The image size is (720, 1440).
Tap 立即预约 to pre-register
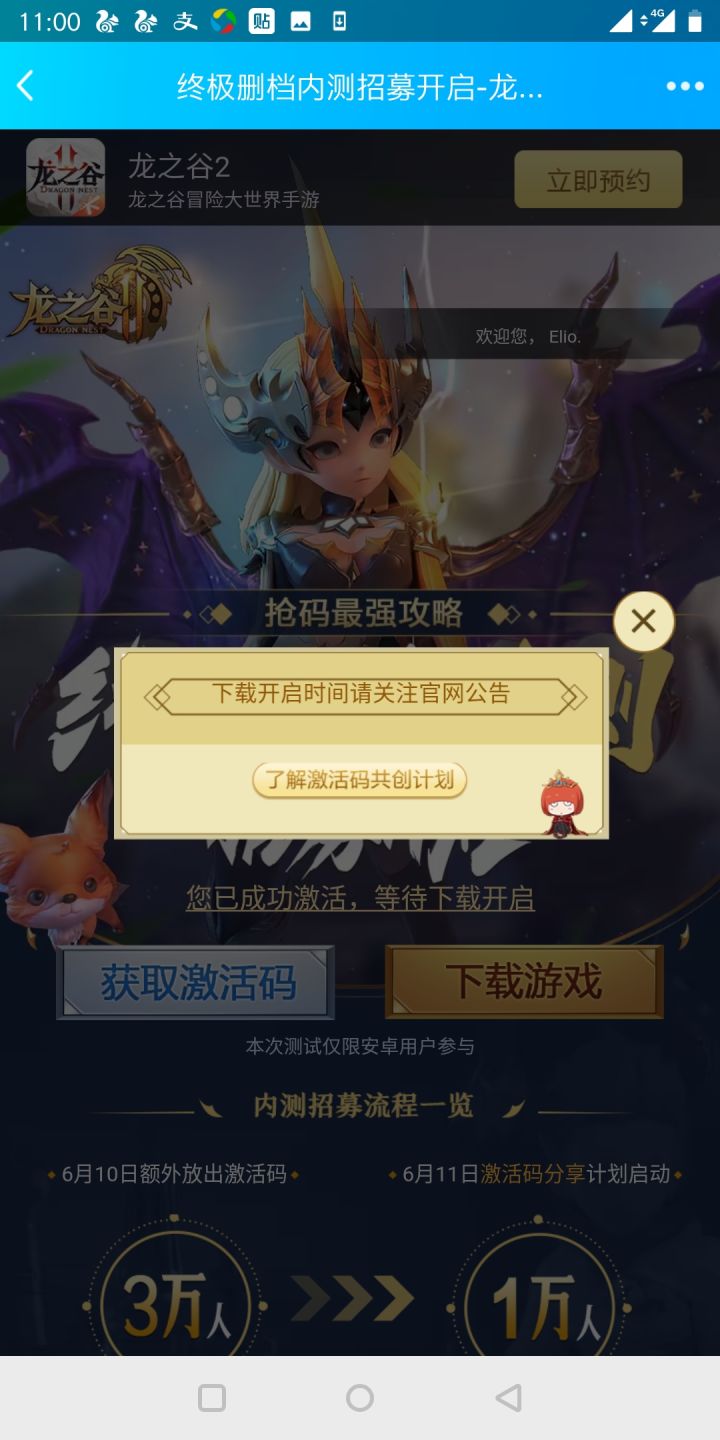(x=598, y=180)
